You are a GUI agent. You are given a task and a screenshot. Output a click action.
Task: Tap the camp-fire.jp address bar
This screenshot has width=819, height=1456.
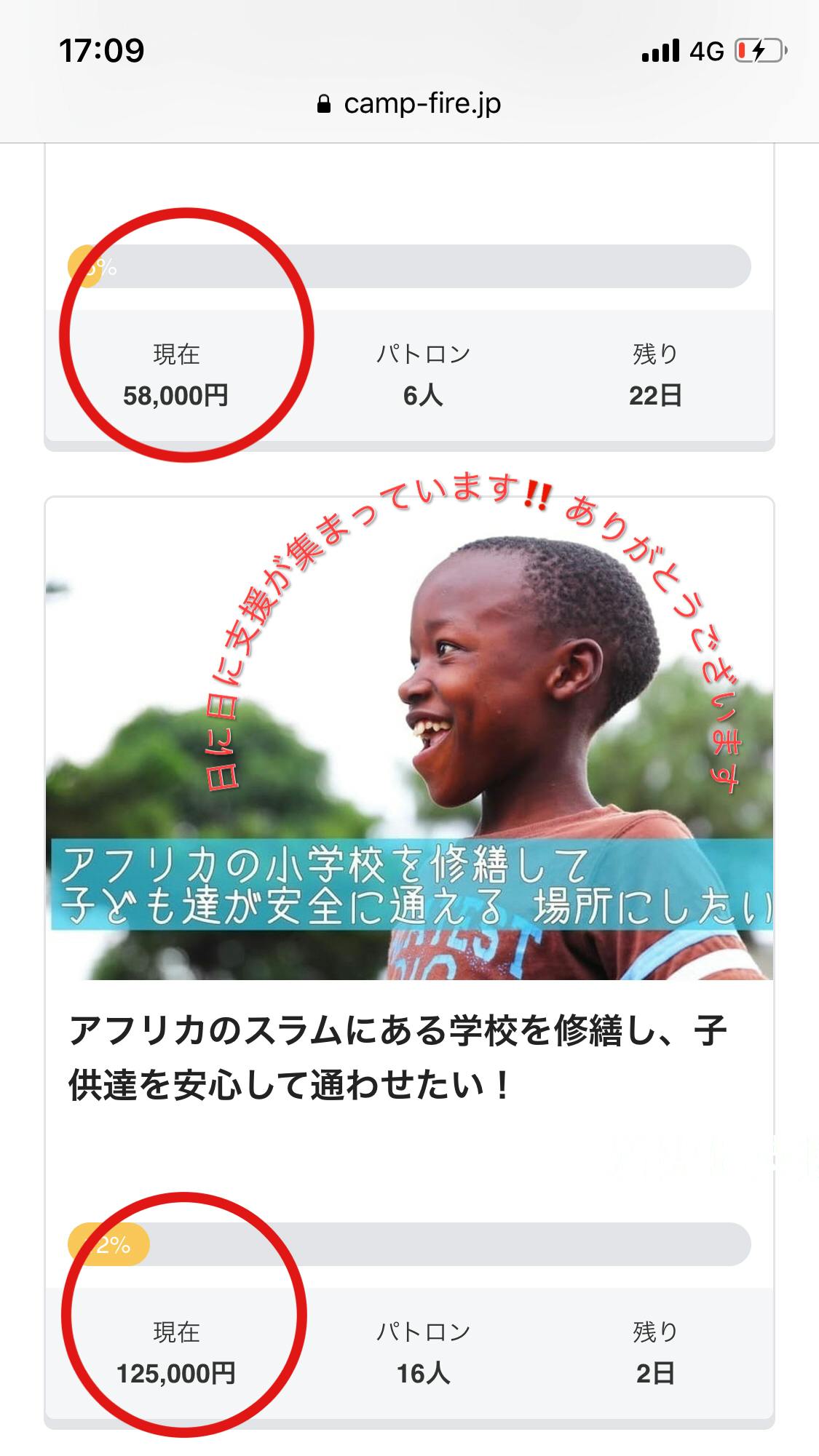click(x=409, y=104)
